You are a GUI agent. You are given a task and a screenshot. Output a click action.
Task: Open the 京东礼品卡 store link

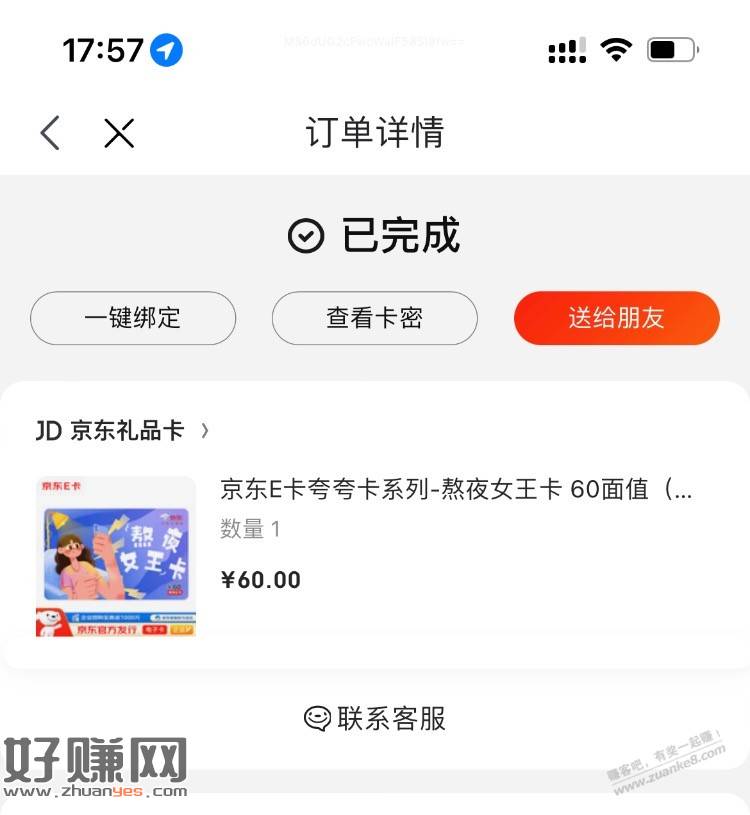(123, 430)
